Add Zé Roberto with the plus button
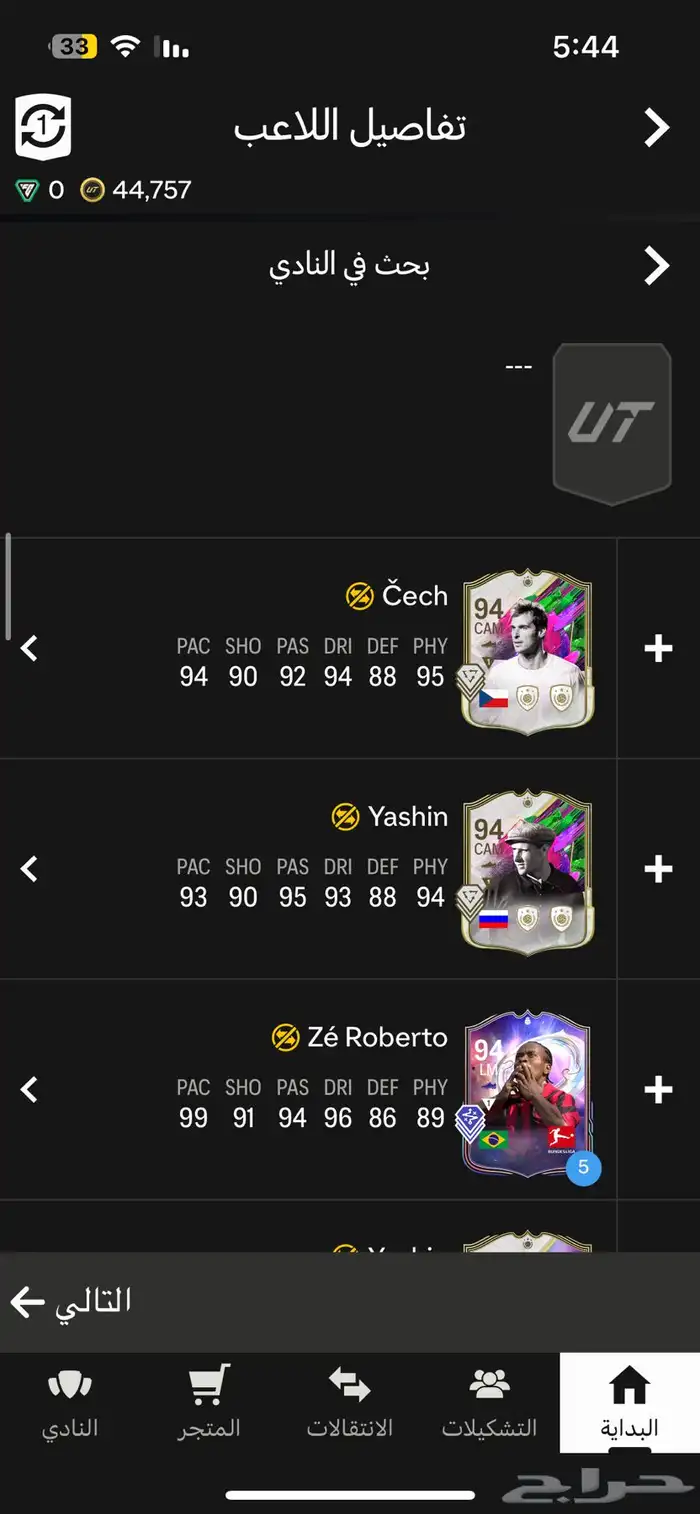Viewport: 700px width, 1514px height. click(x=658, y=1089)
